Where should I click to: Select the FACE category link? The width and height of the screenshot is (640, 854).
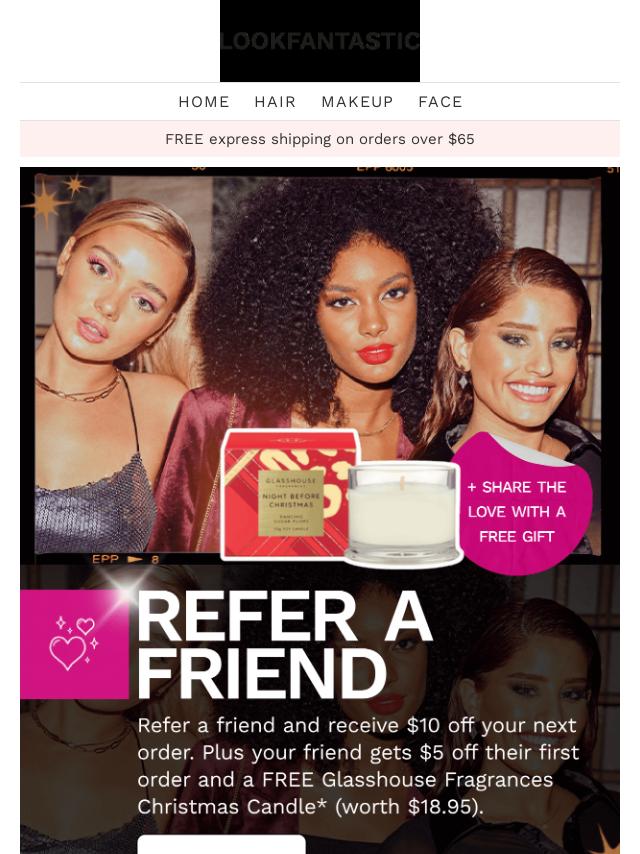(x=440, y=102)
